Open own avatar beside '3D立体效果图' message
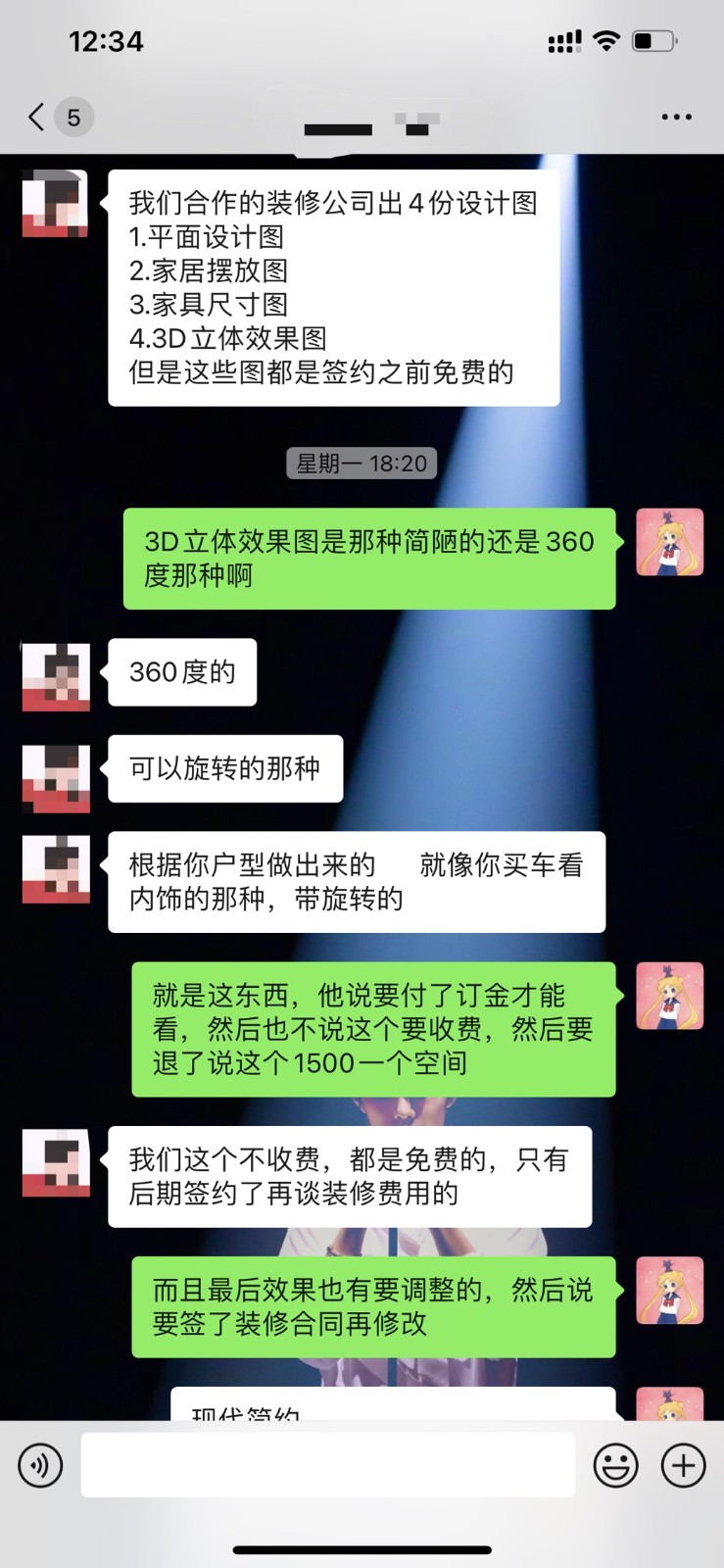 (x=670, y=542)
